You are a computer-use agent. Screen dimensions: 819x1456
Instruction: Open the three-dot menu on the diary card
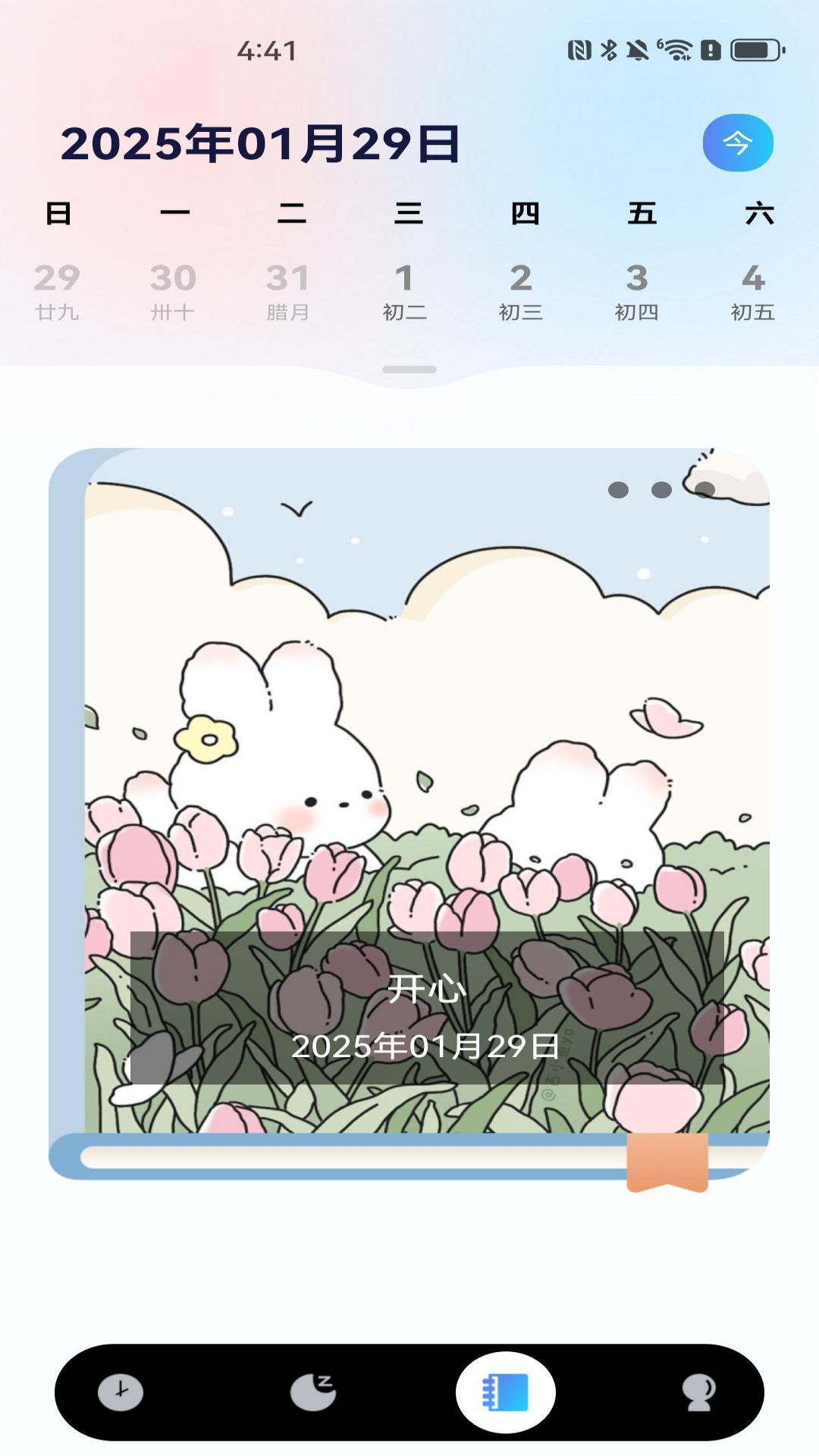[x=661, y=490]
